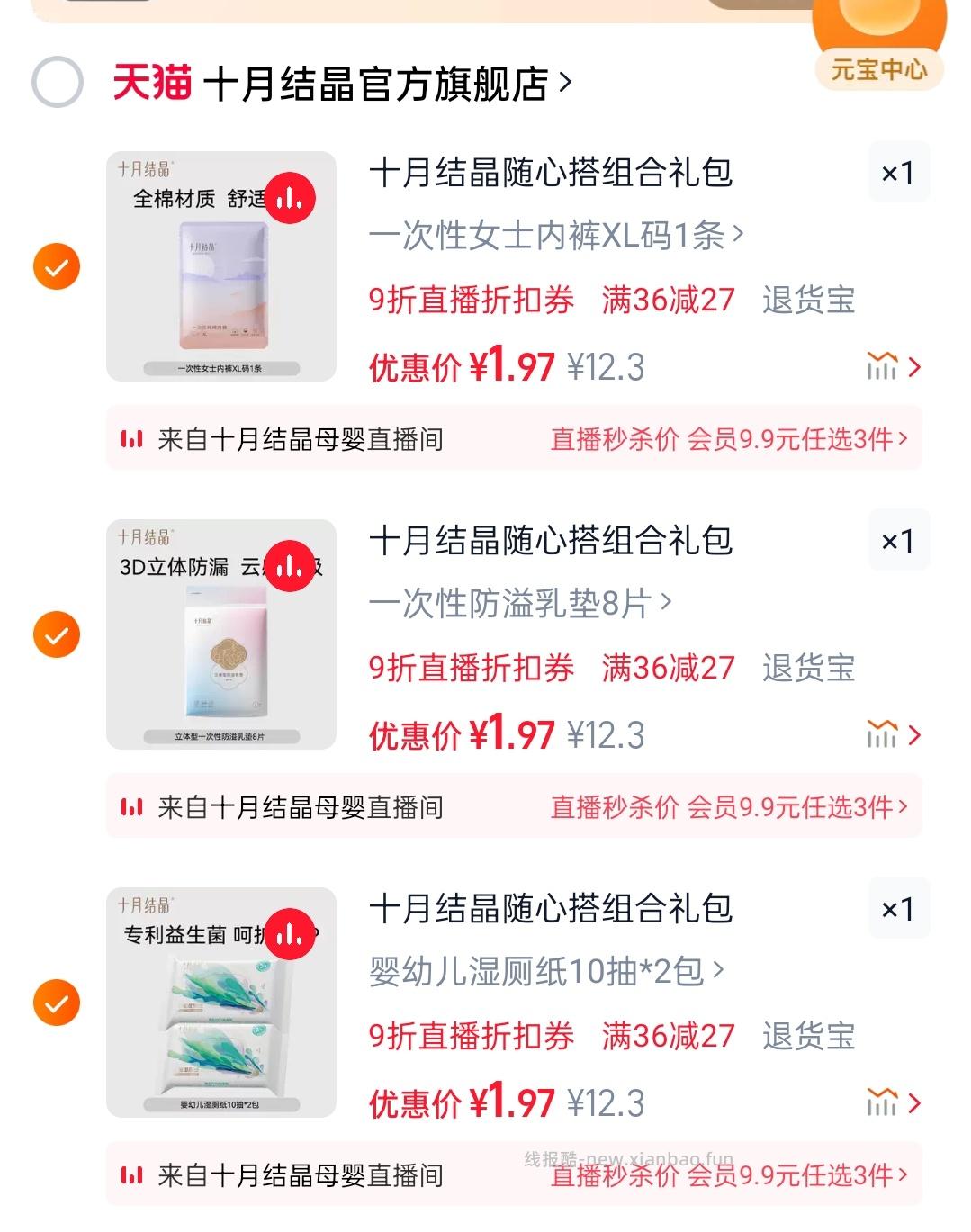This screenshot has width=971, height=1232.
Task: Click the live badge on the 防溢乳垫 thumbnail
Action: 288,567
